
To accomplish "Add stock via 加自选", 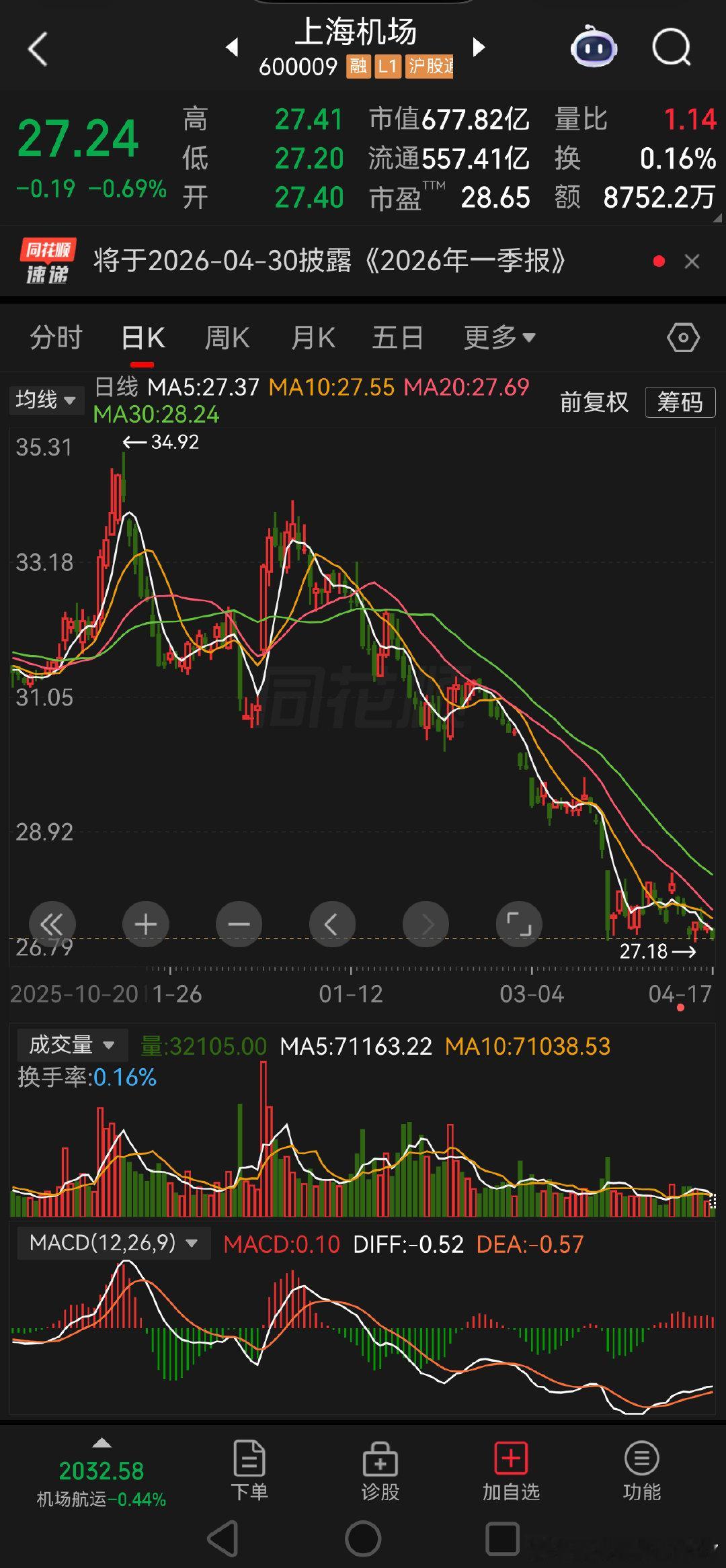I will [x=511, y=1471].
